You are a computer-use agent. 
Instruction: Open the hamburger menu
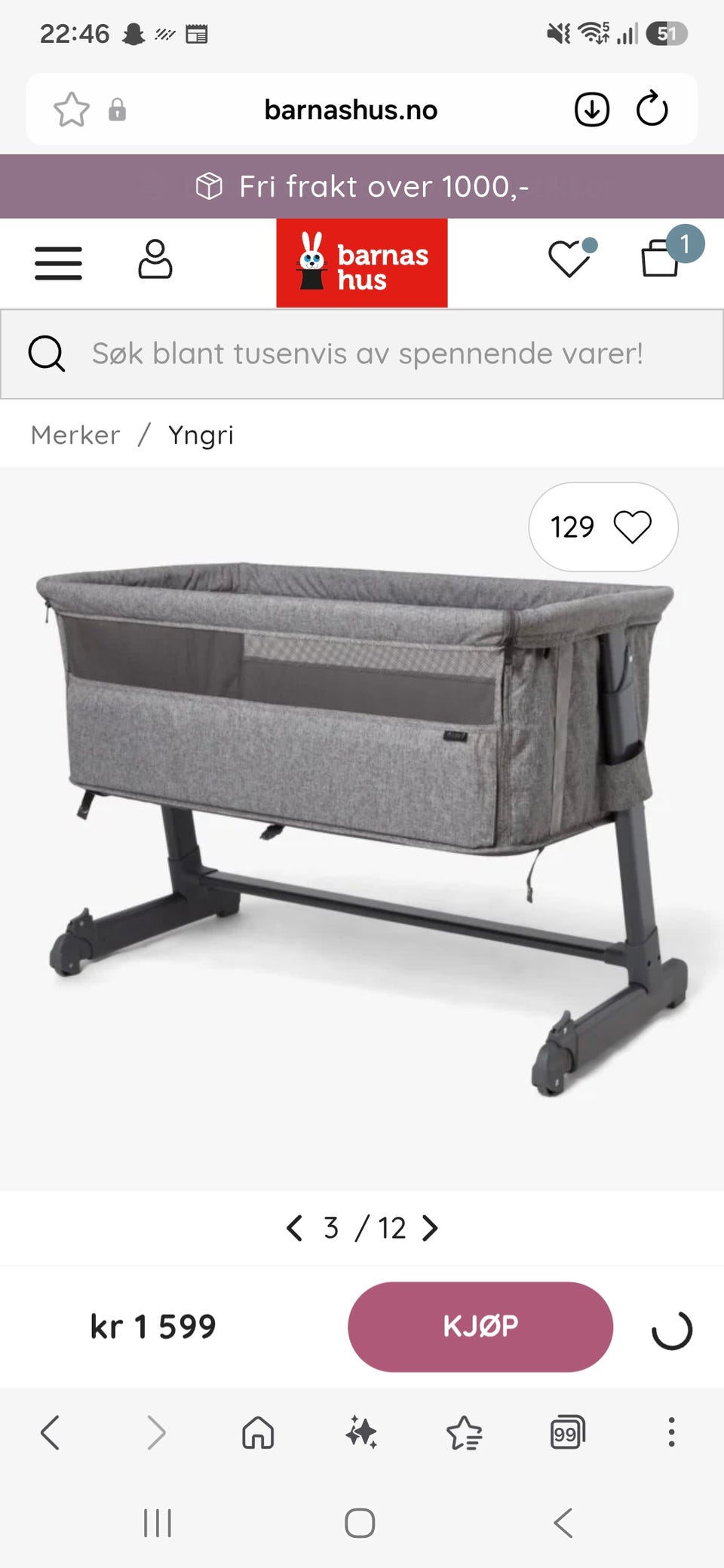58,263
